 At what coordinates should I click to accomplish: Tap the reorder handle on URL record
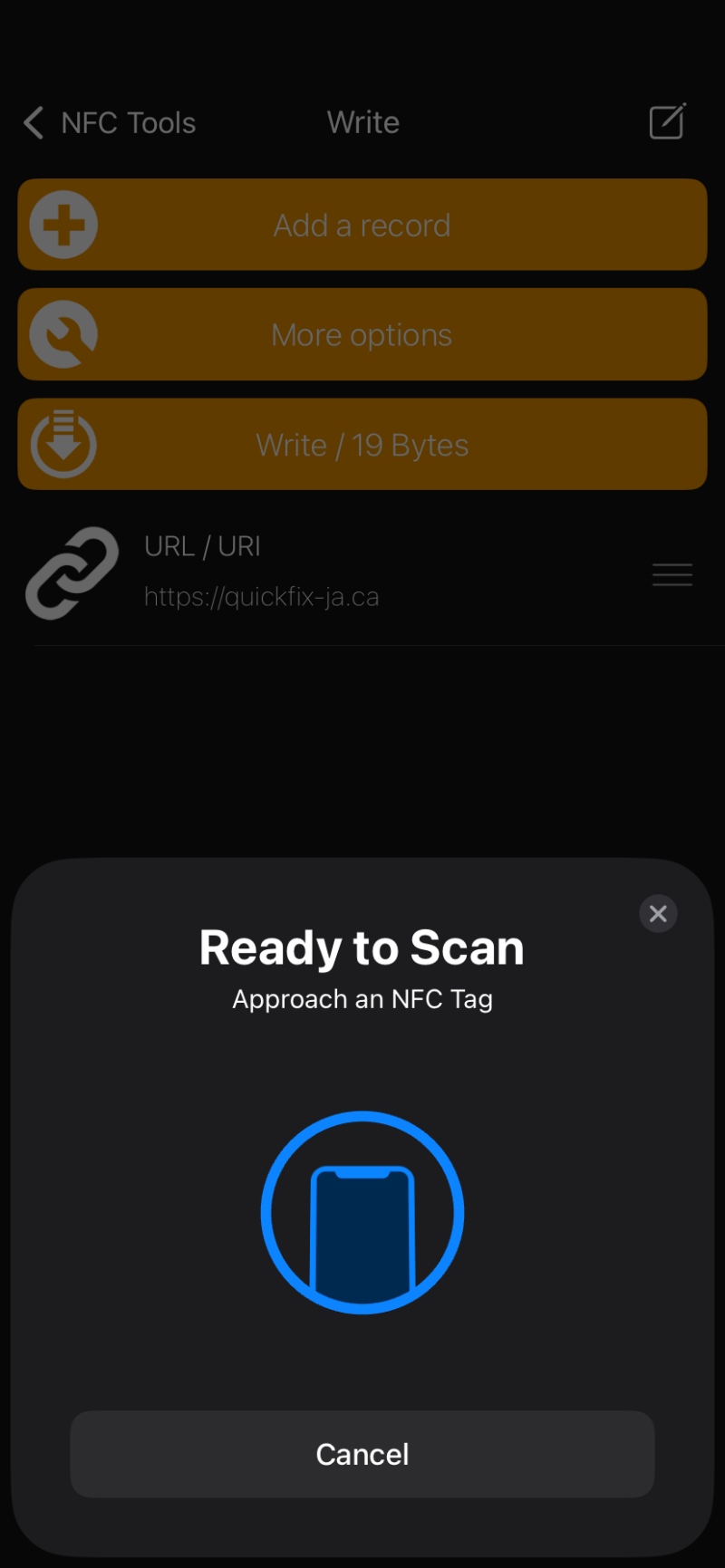[x=672, y=574]
